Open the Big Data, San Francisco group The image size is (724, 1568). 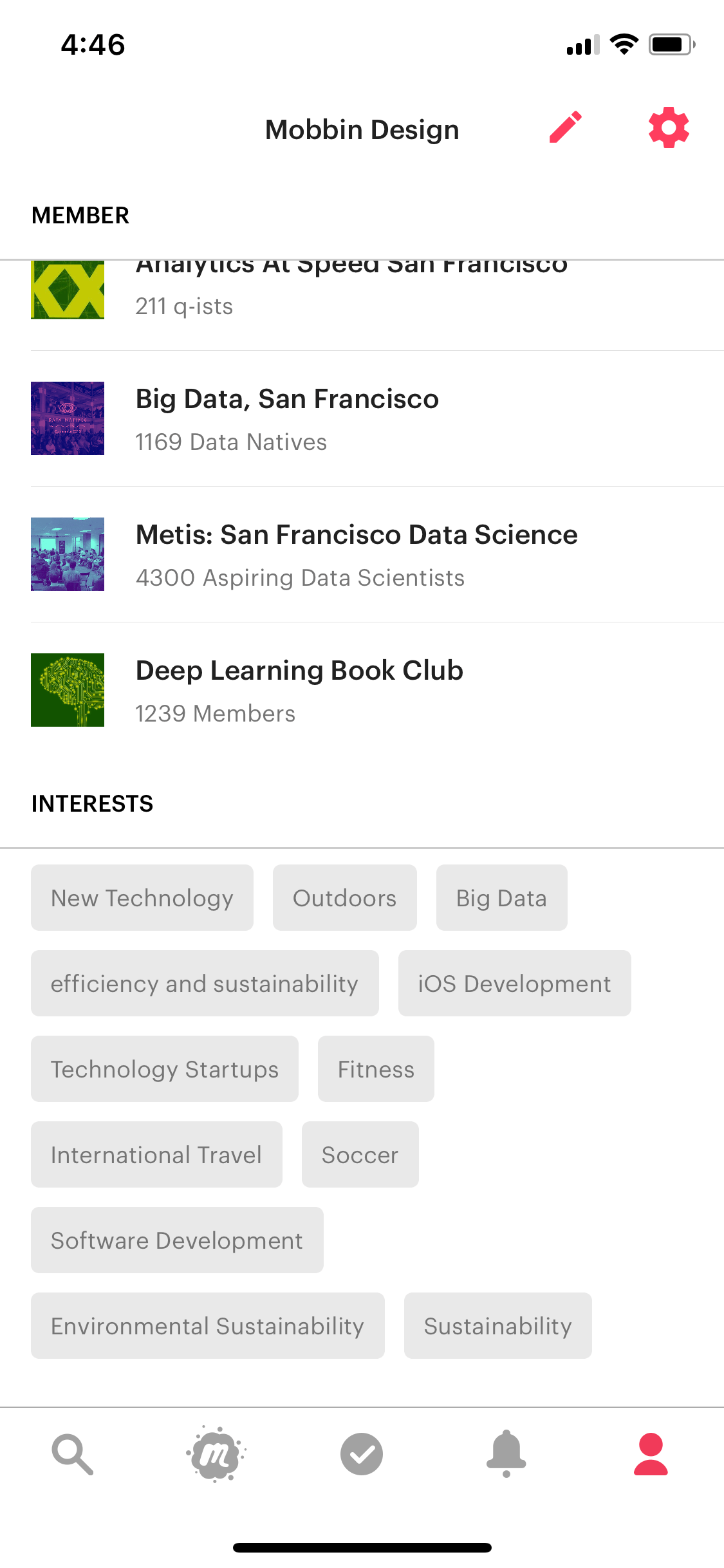click(x=377, y=418)
